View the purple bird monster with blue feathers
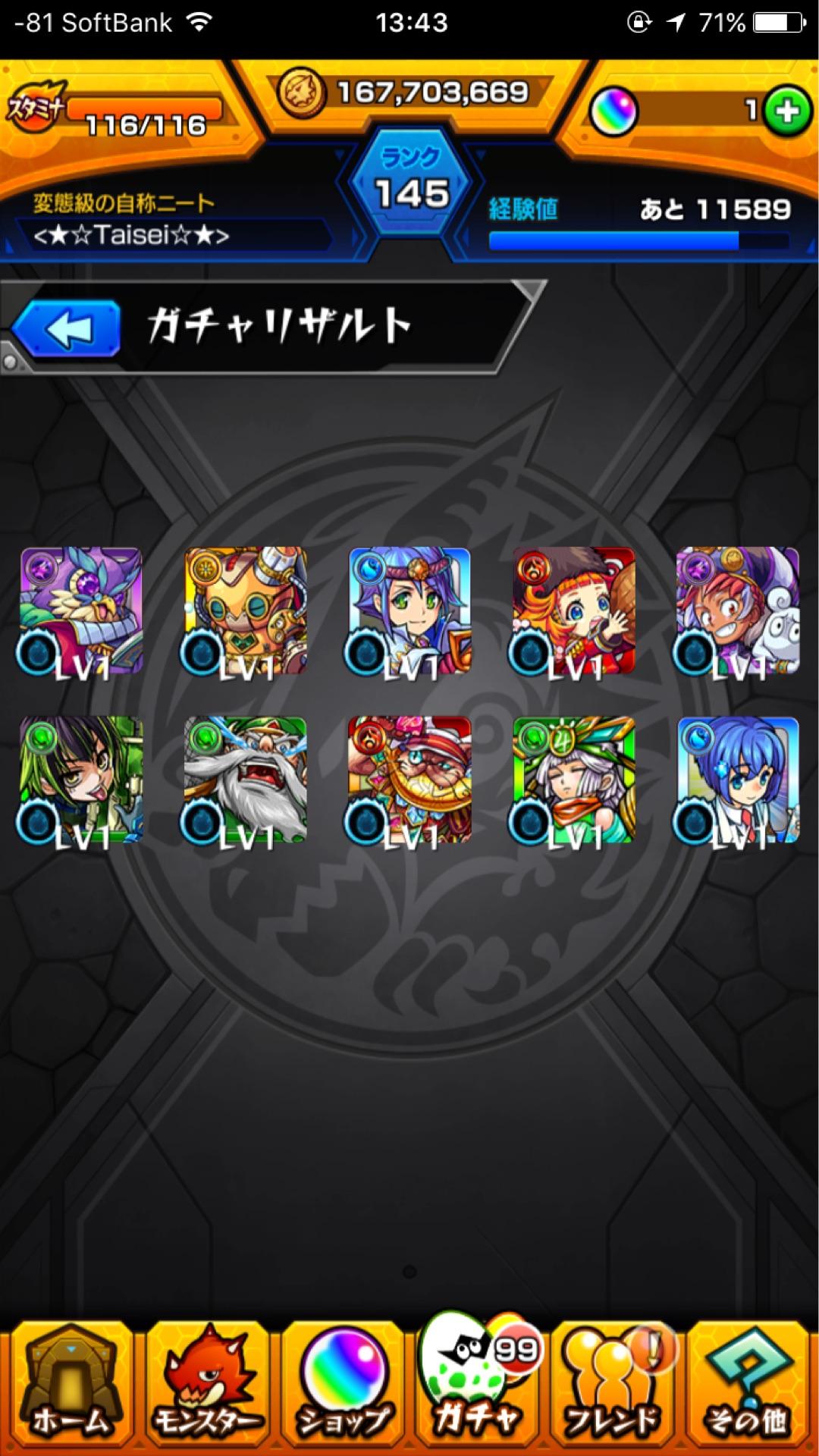 (81, 610)
